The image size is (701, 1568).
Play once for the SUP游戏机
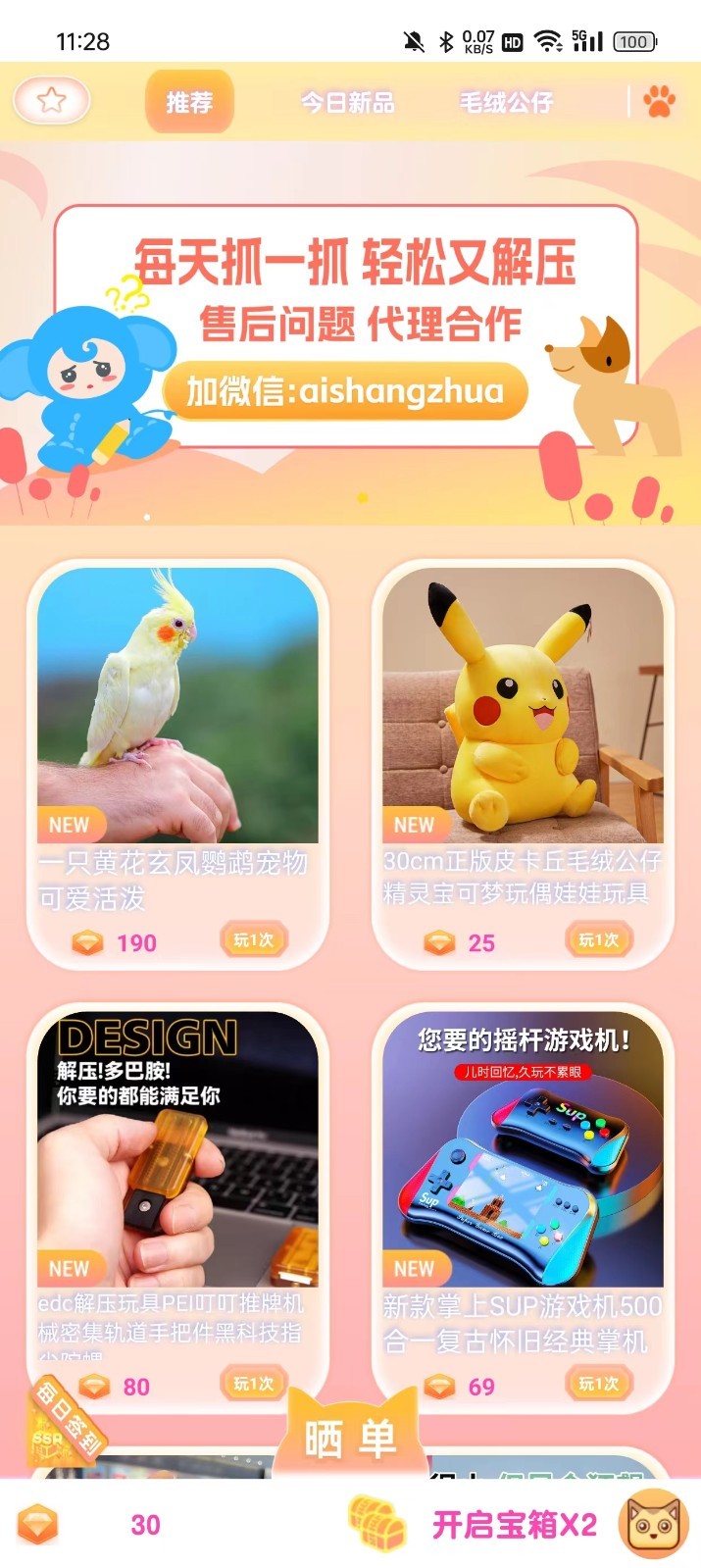click(x=598, y=1384)
